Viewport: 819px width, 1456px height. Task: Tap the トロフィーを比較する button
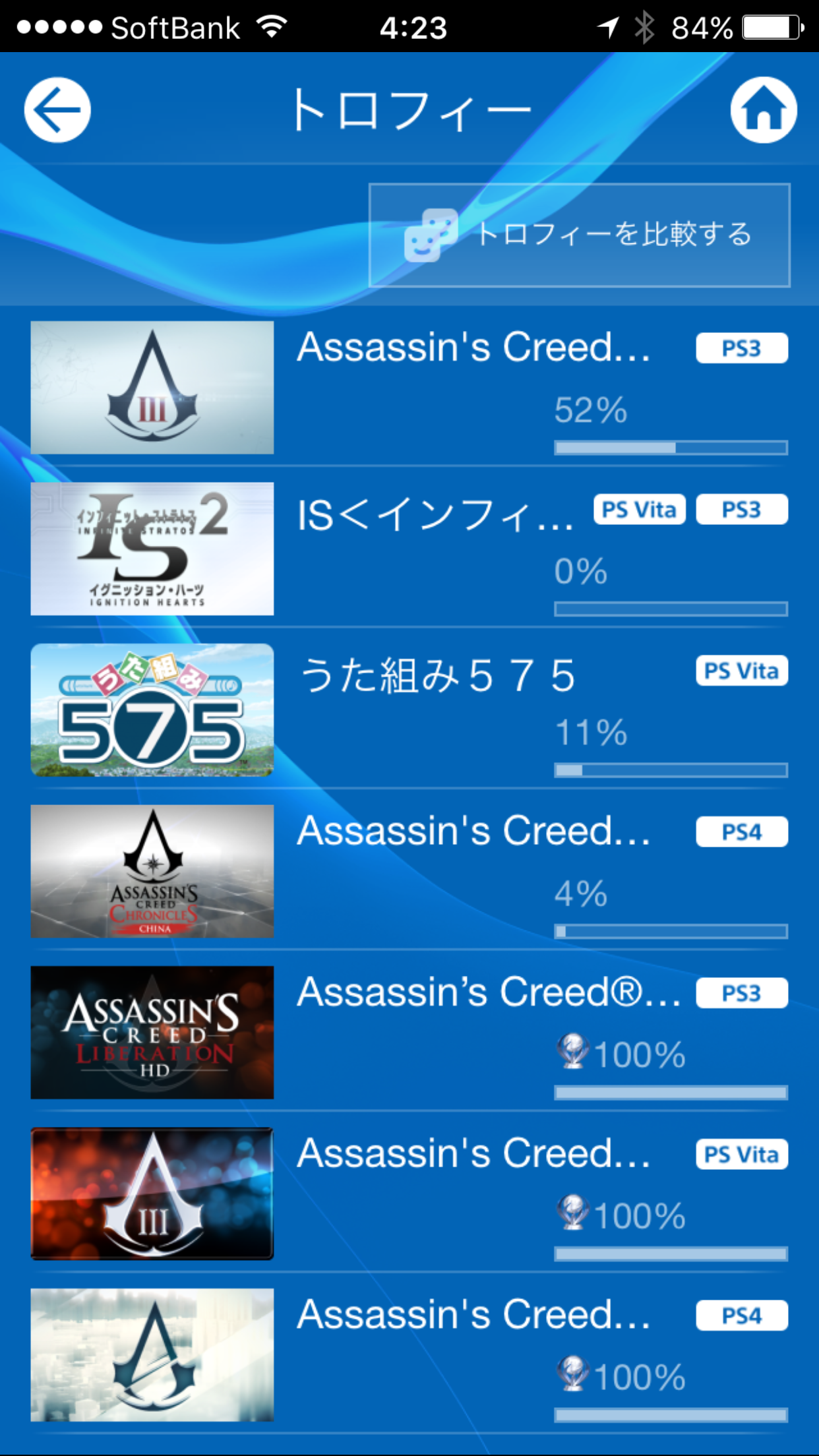(x=579, y=235)
